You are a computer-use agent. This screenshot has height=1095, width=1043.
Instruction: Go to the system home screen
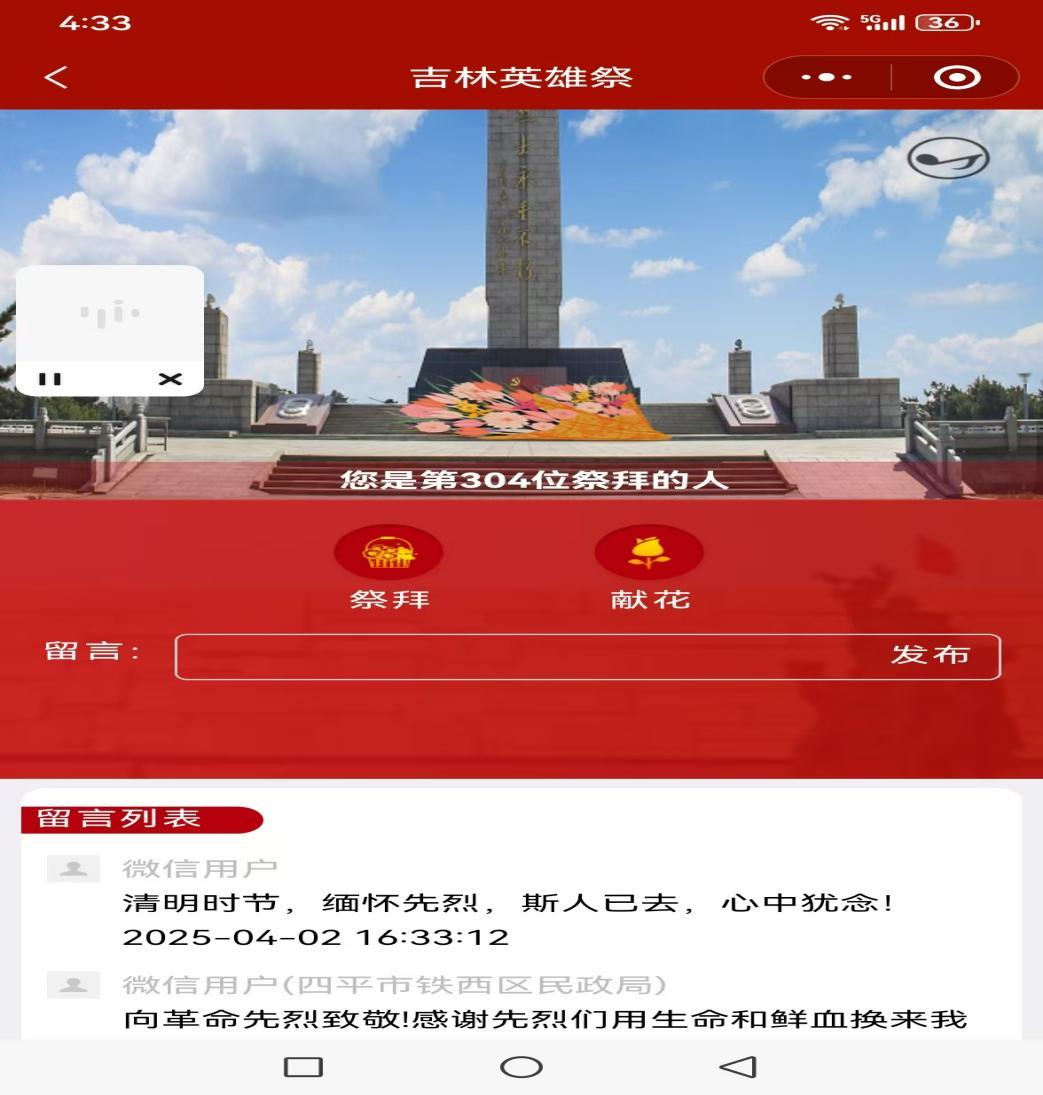click(x=521, y=1067)
